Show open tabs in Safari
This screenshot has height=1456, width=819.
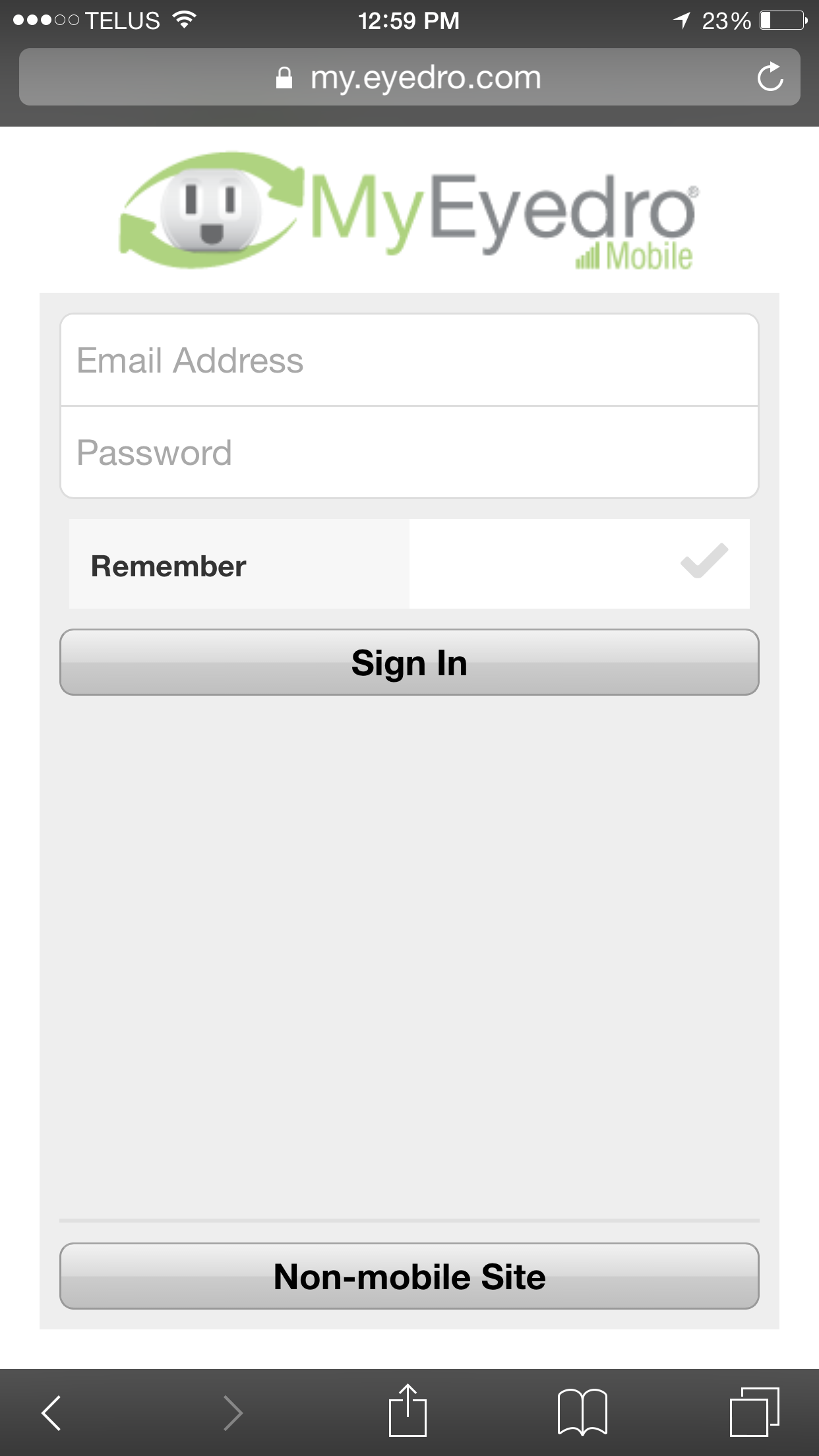[754, 1412]
